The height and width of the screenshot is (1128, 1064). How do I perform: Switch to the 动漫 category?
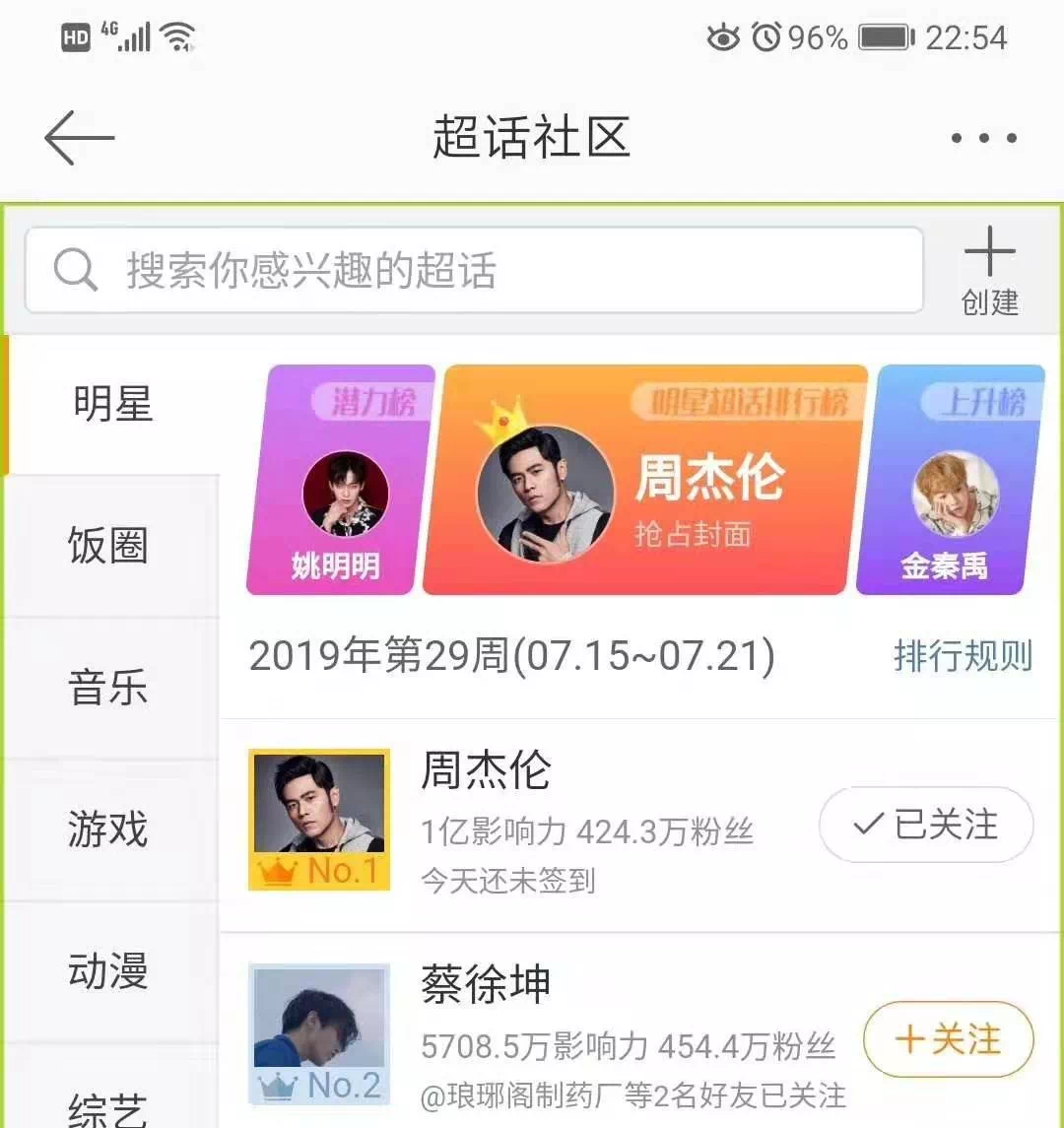(108, 971)
